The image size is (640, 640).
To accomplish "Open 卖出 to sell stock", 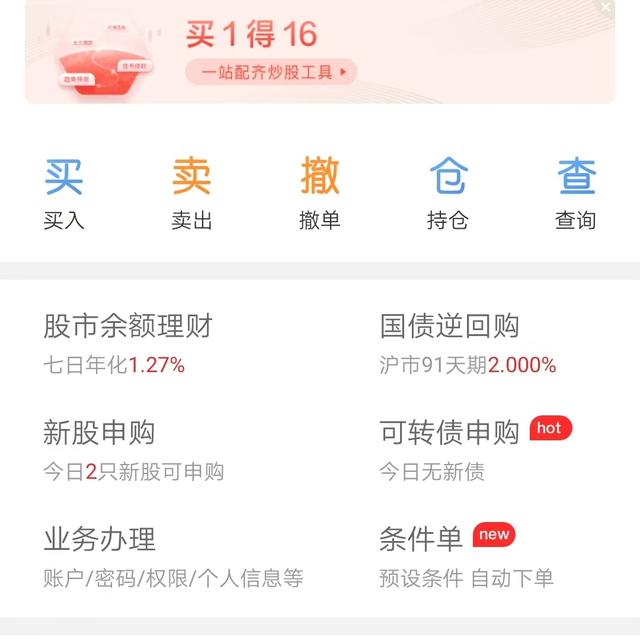I will pos(191,193).
